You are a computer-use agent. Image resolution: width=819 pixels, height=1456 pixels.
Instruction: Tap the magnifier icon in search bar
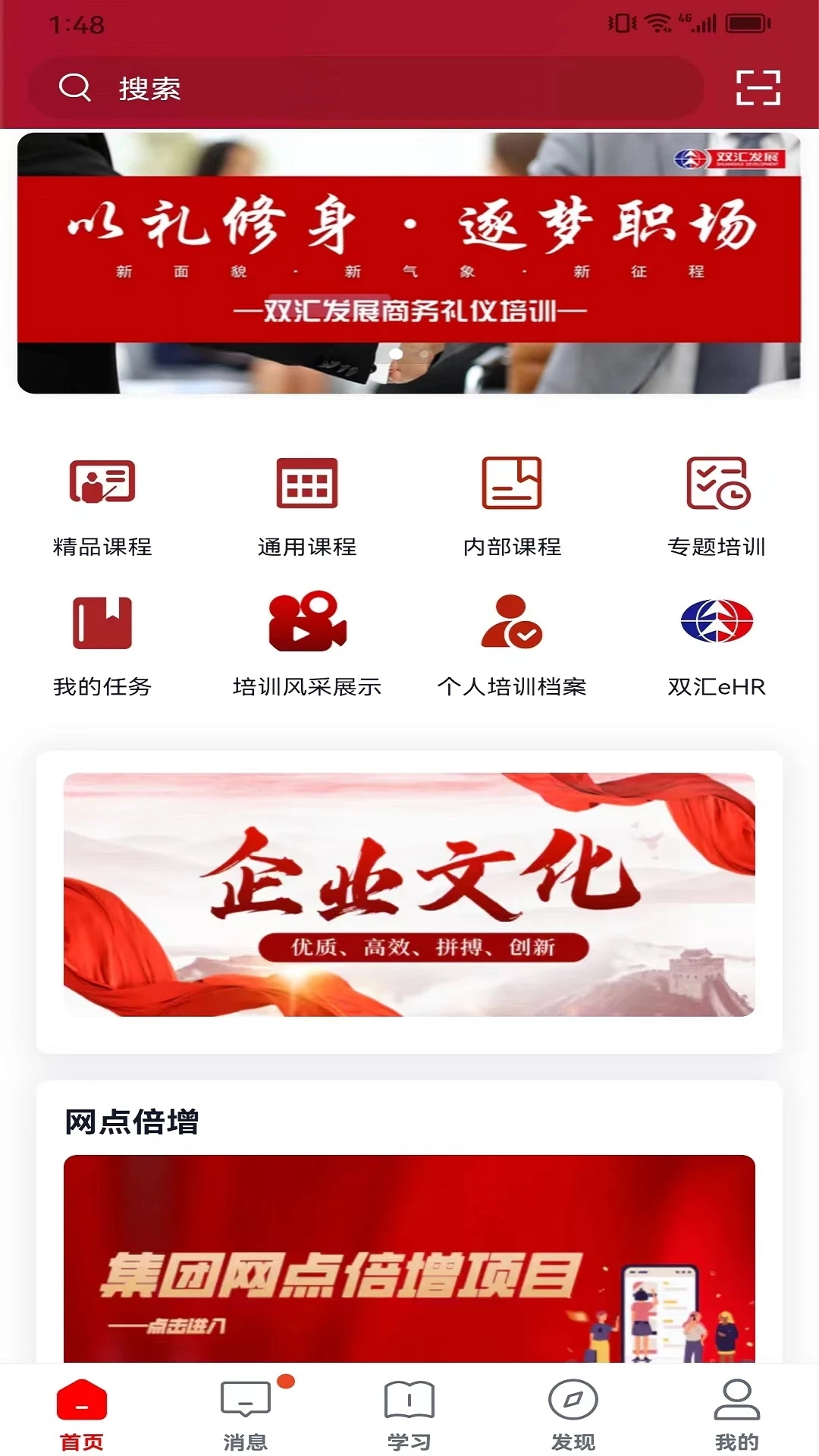74,88
